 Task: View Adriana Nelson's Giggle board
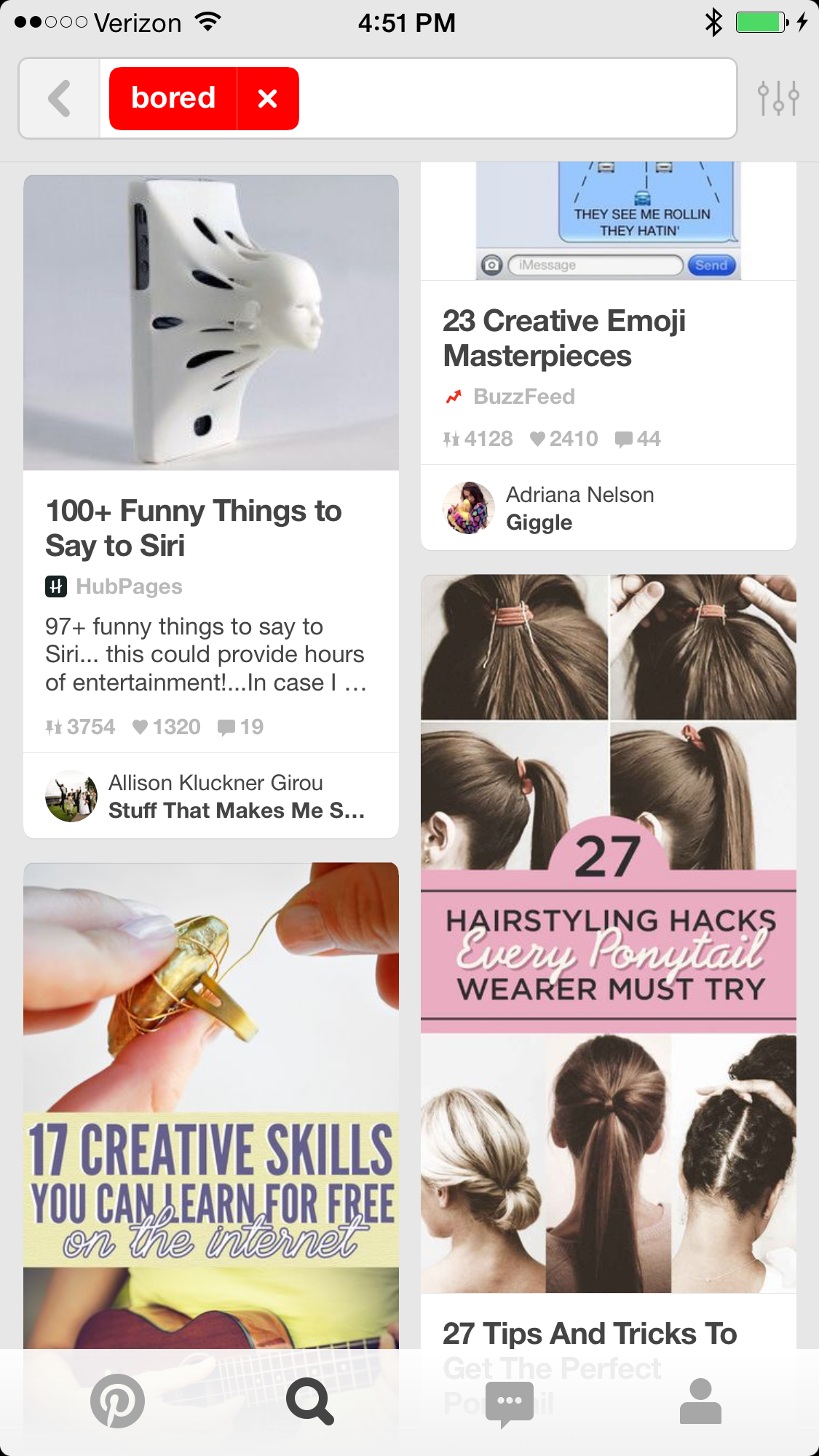pos(579,508)
